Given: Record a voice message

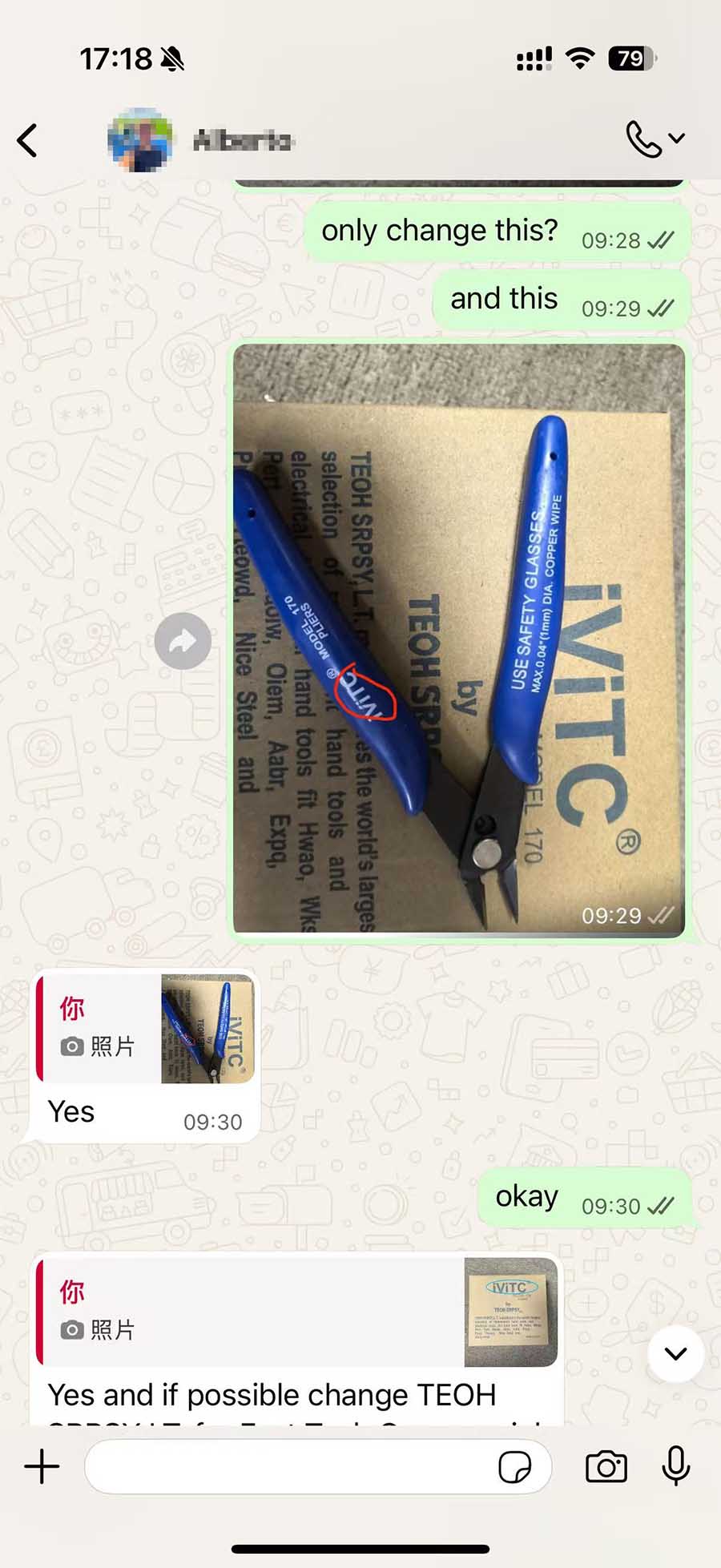Looking at the screenshot, I should pyautogui.click(x=675, y=1467).
